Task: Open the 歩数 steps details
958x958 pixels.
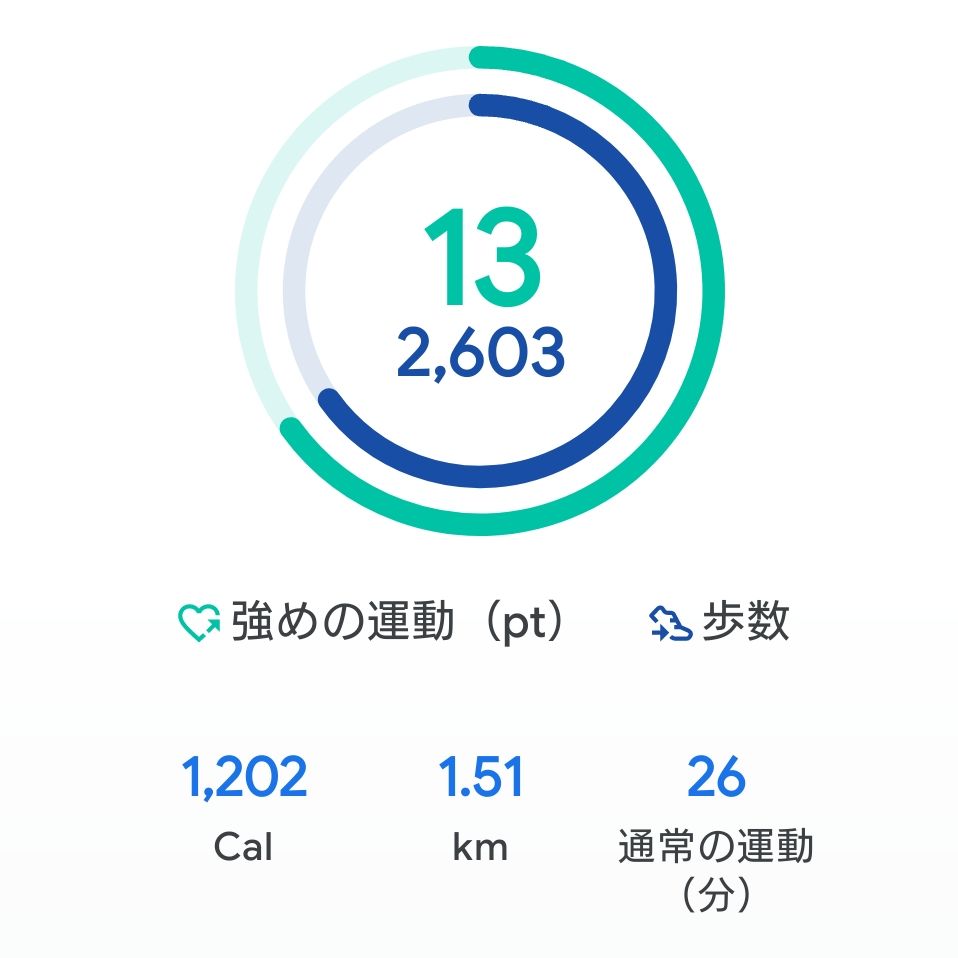Action: point(719,622)
